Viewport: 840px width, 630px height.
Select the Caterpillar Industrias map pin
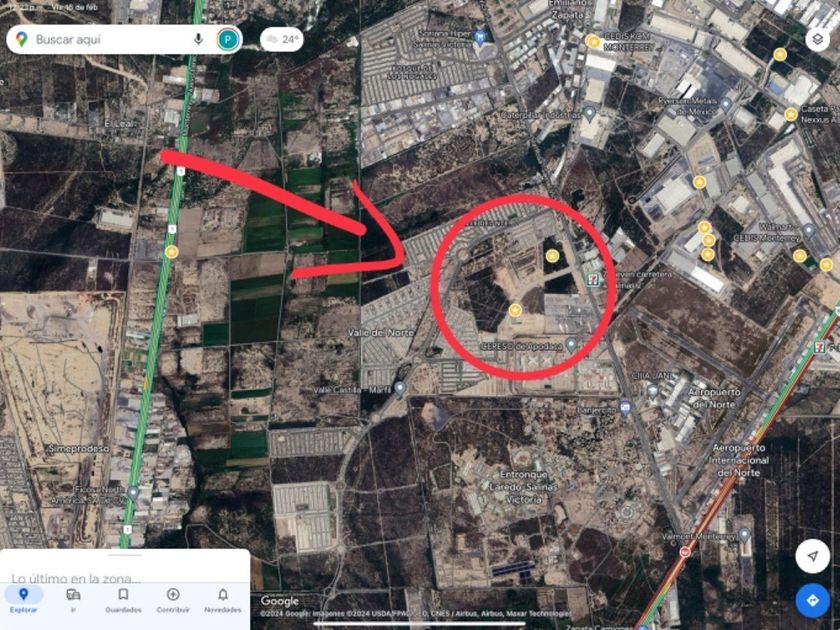pyautogui.click(x=589, y=114)
